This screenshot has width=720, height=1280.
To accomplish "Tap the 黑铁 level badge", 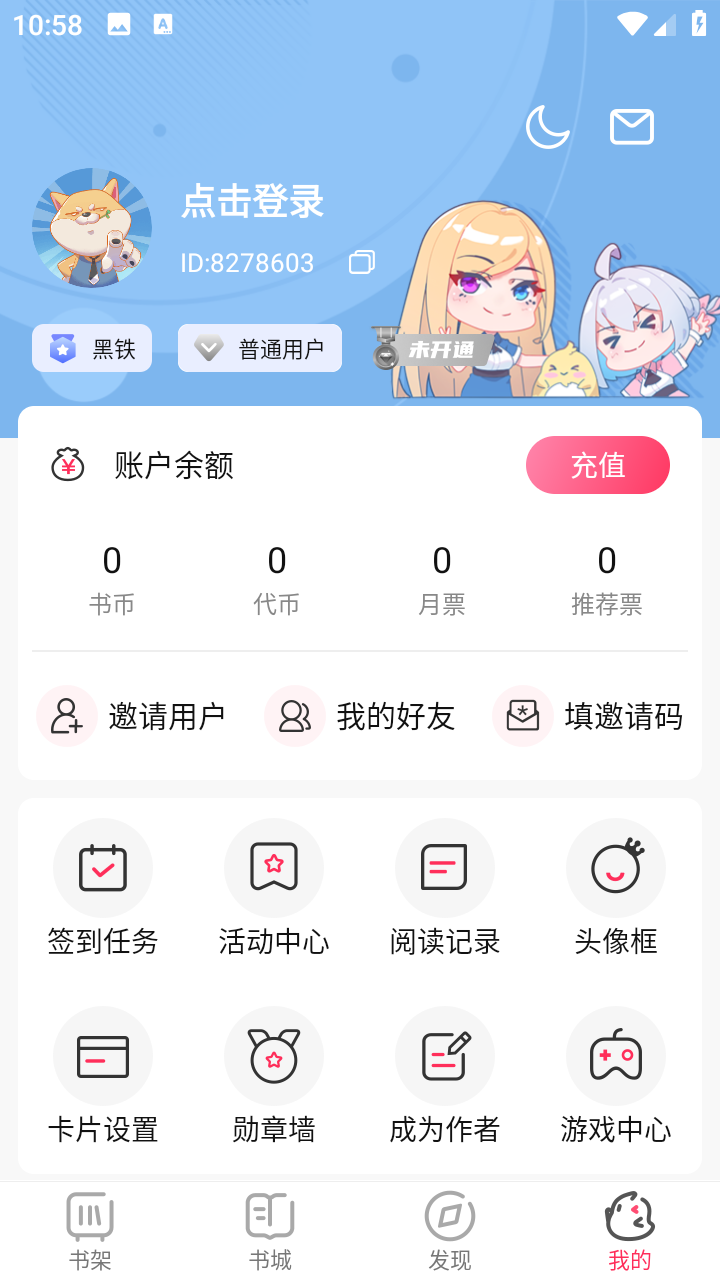I will click(92, 348).
